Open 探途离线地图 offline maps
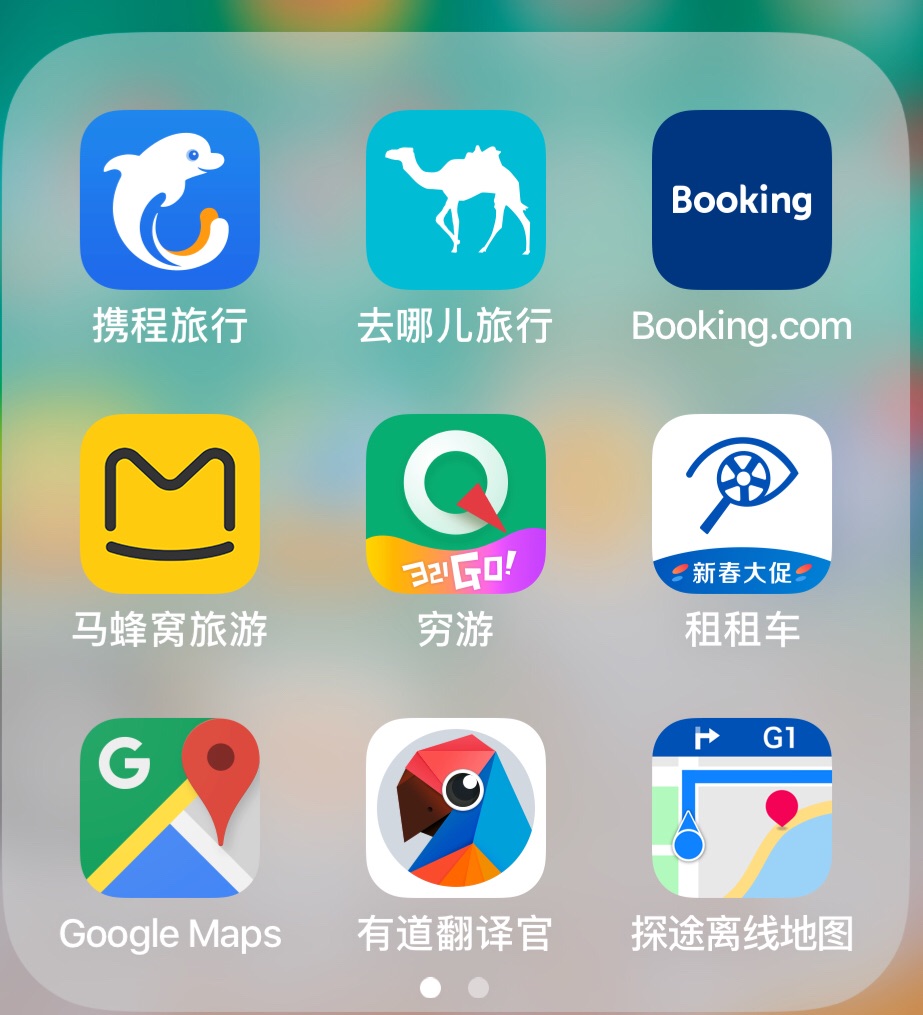Image resolution: width=923 pixels, height=1015 pixels. click(x=742, y=808)
